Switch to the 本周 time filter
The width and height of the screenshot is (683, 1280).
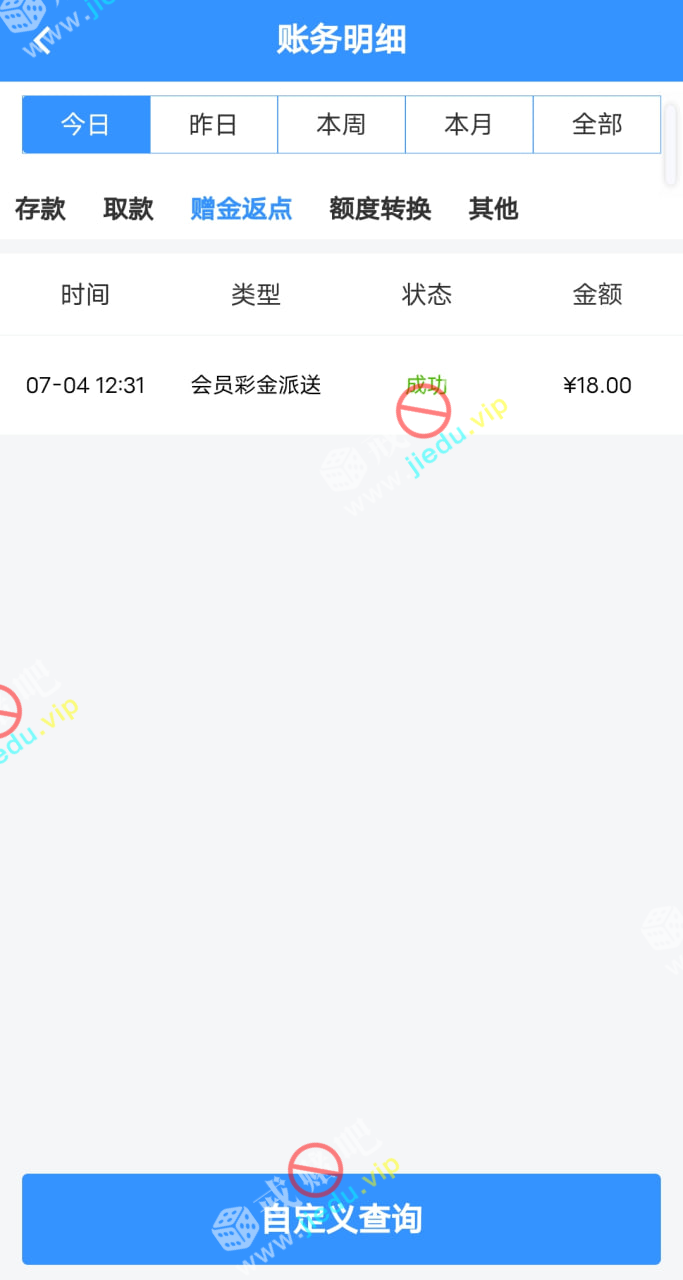click(341, 125)
